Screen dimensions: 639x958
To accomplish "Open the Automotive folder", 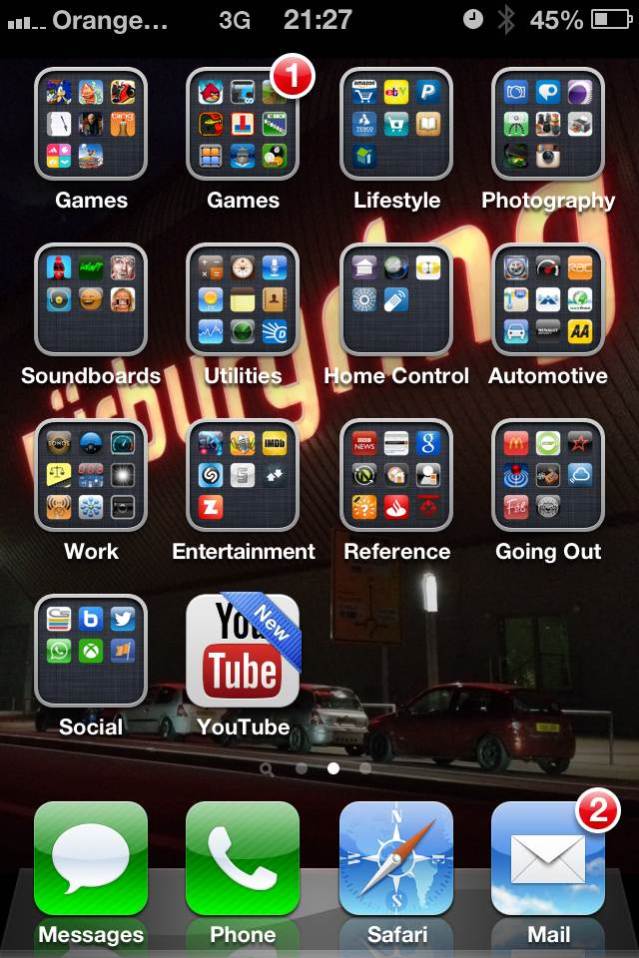I will 548,299.
